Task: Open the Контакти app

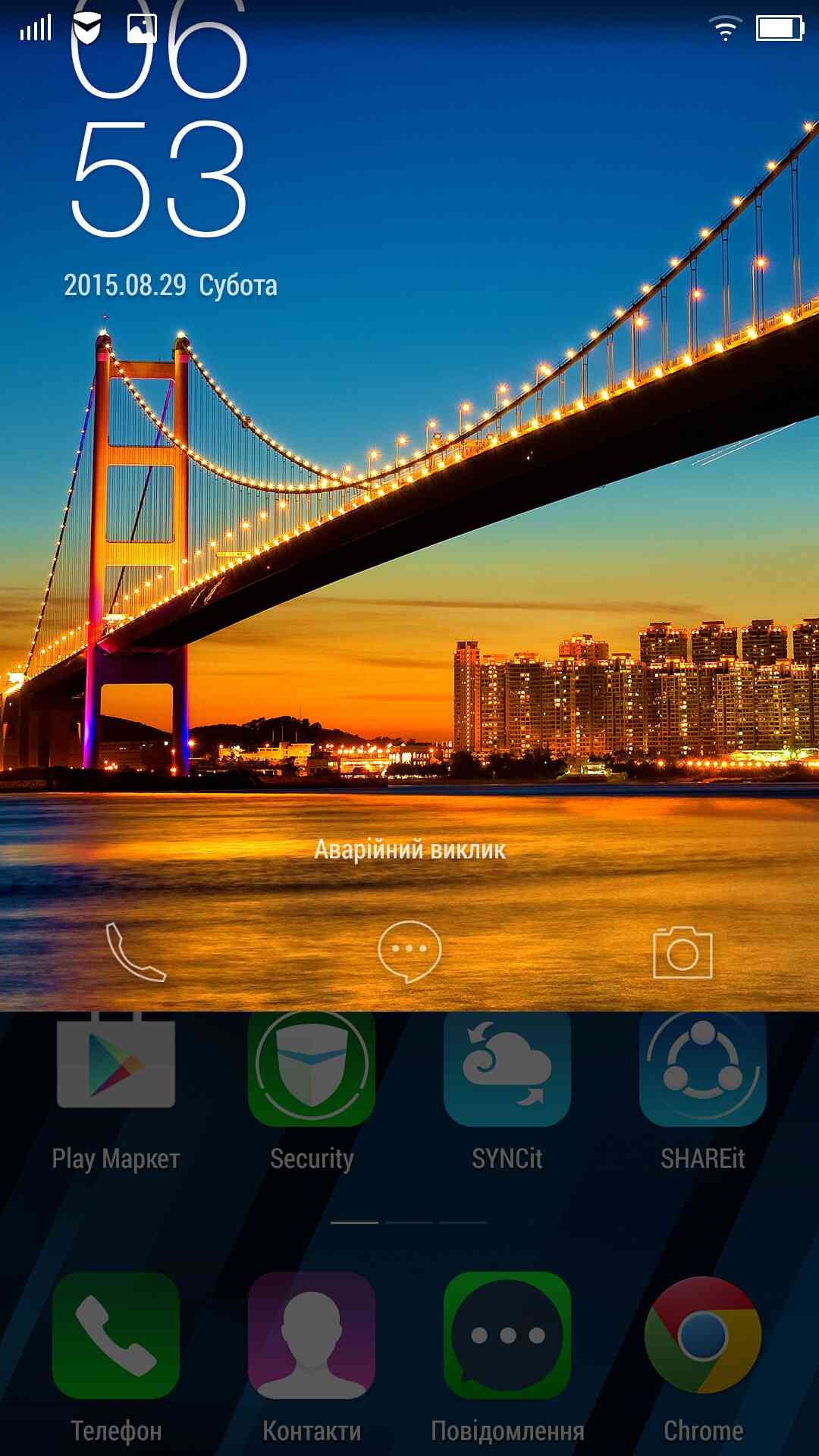Action: click(x=312, y=1336)
